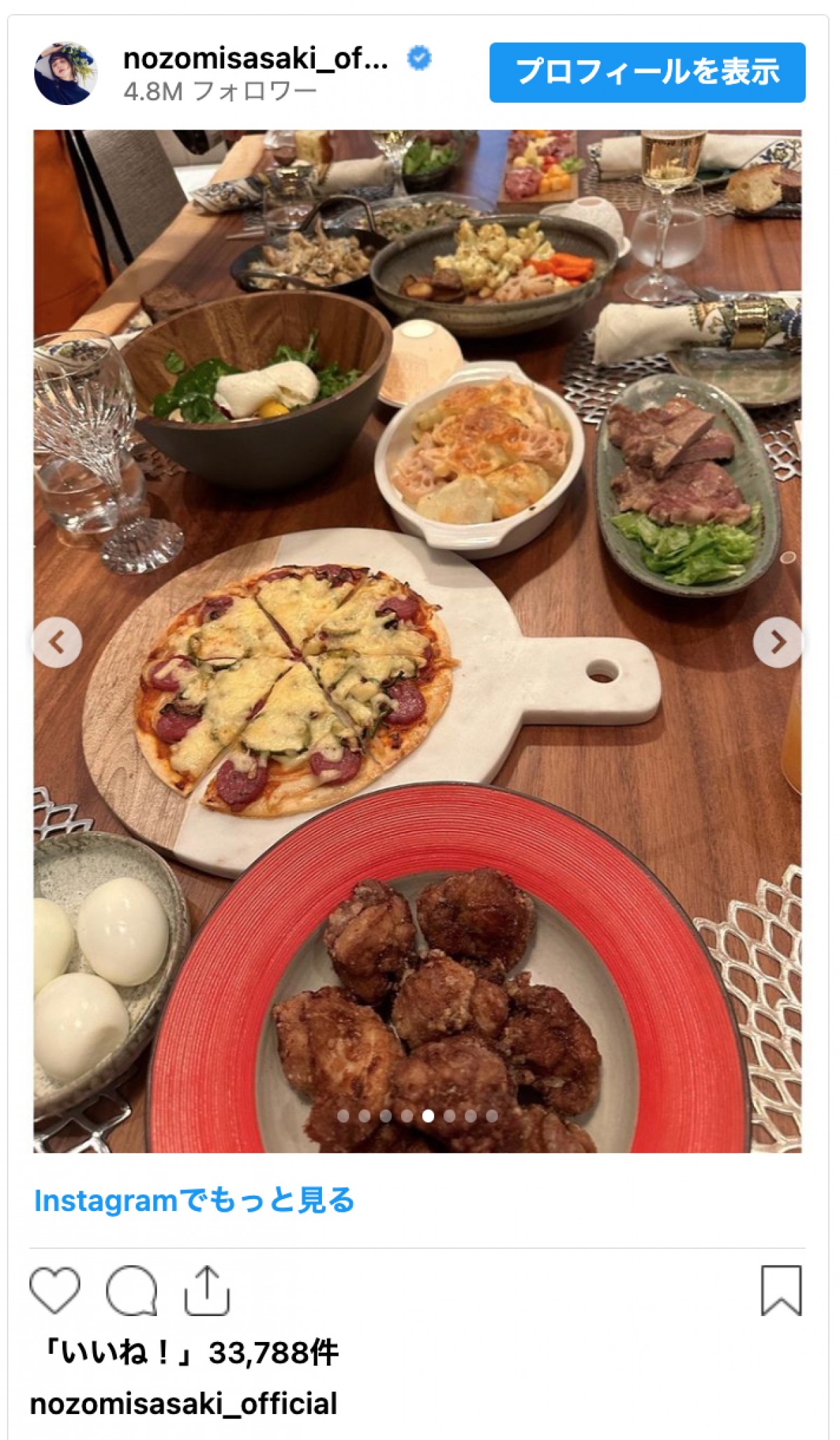Open the Instagramでもっと見る link
840x1440 pixels.
(x=194, y=1201)
